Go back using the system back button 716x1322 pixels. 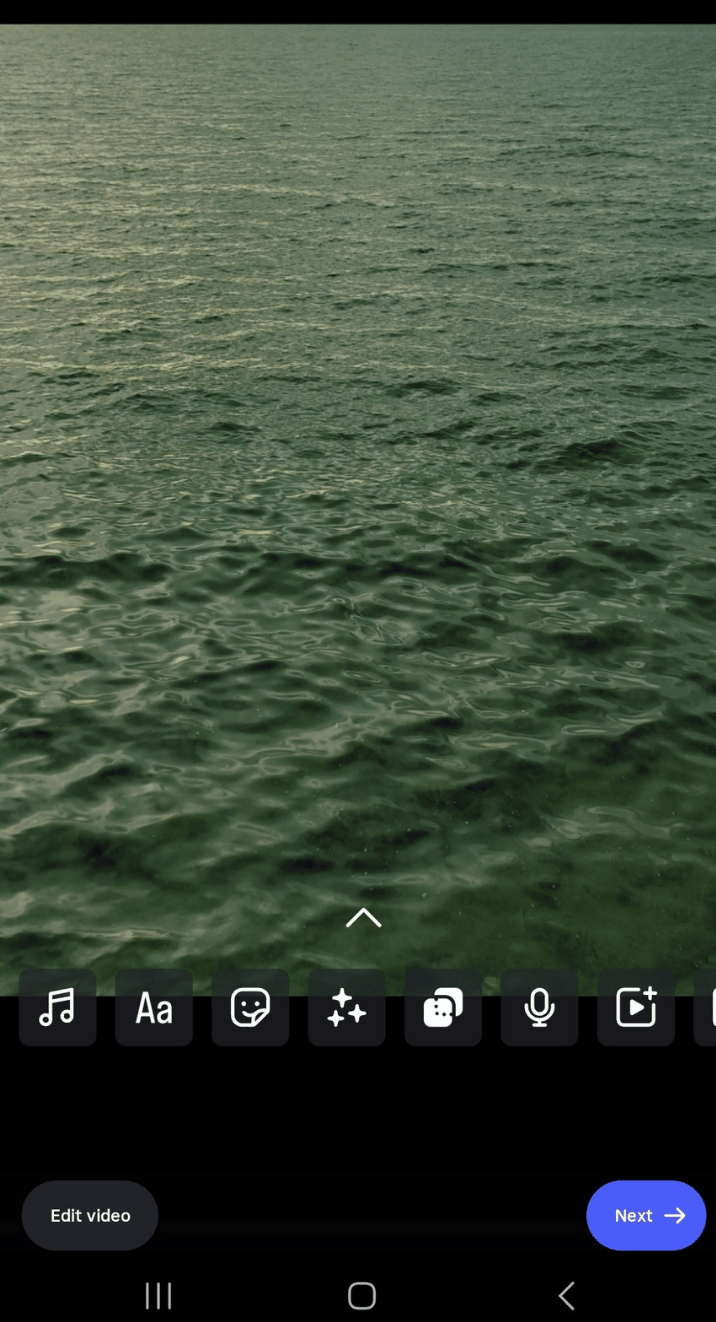click(566, 1296)
